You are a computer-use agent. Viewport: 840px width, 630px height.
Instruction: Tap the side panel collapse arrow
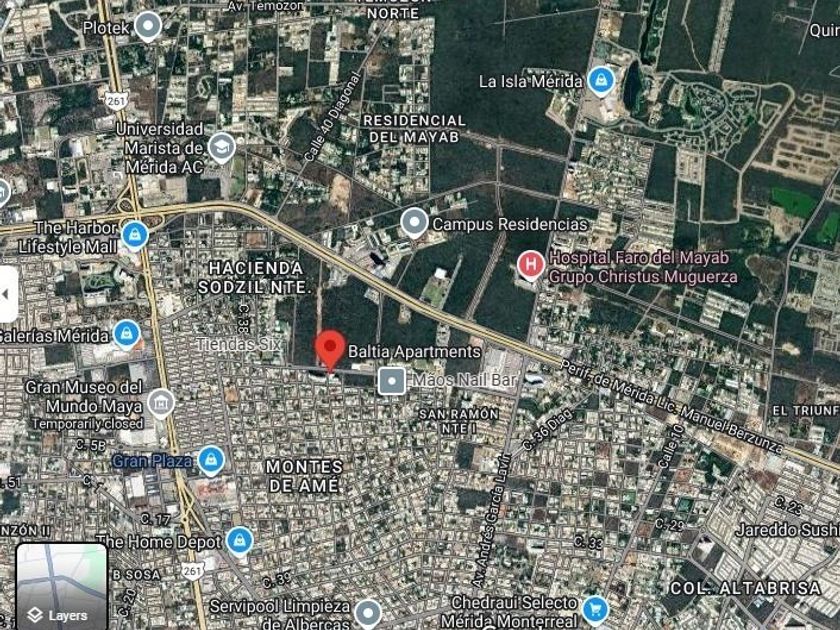[8, 294]
